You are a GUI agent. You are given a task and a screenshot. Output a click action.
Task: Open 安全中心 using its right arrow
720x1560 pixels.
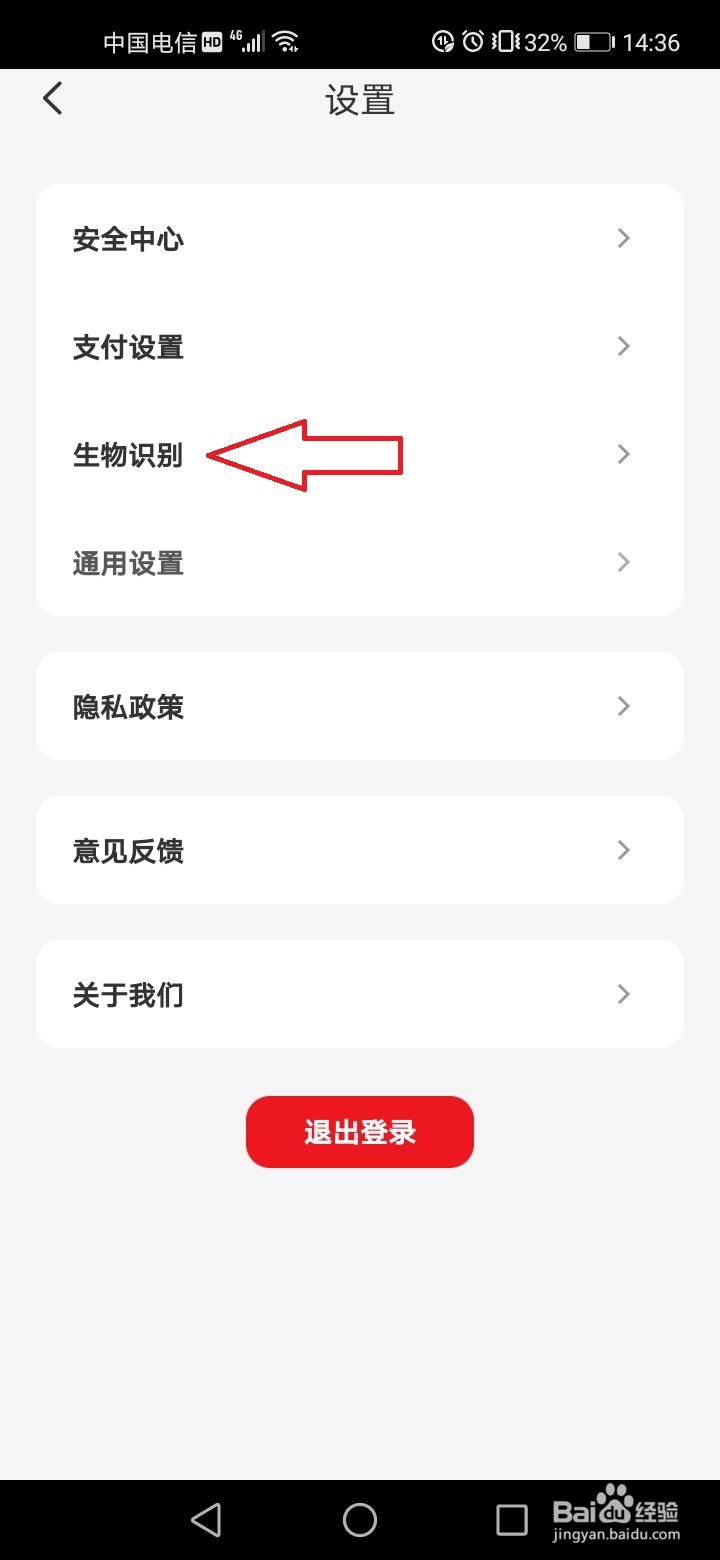point(623,238)
